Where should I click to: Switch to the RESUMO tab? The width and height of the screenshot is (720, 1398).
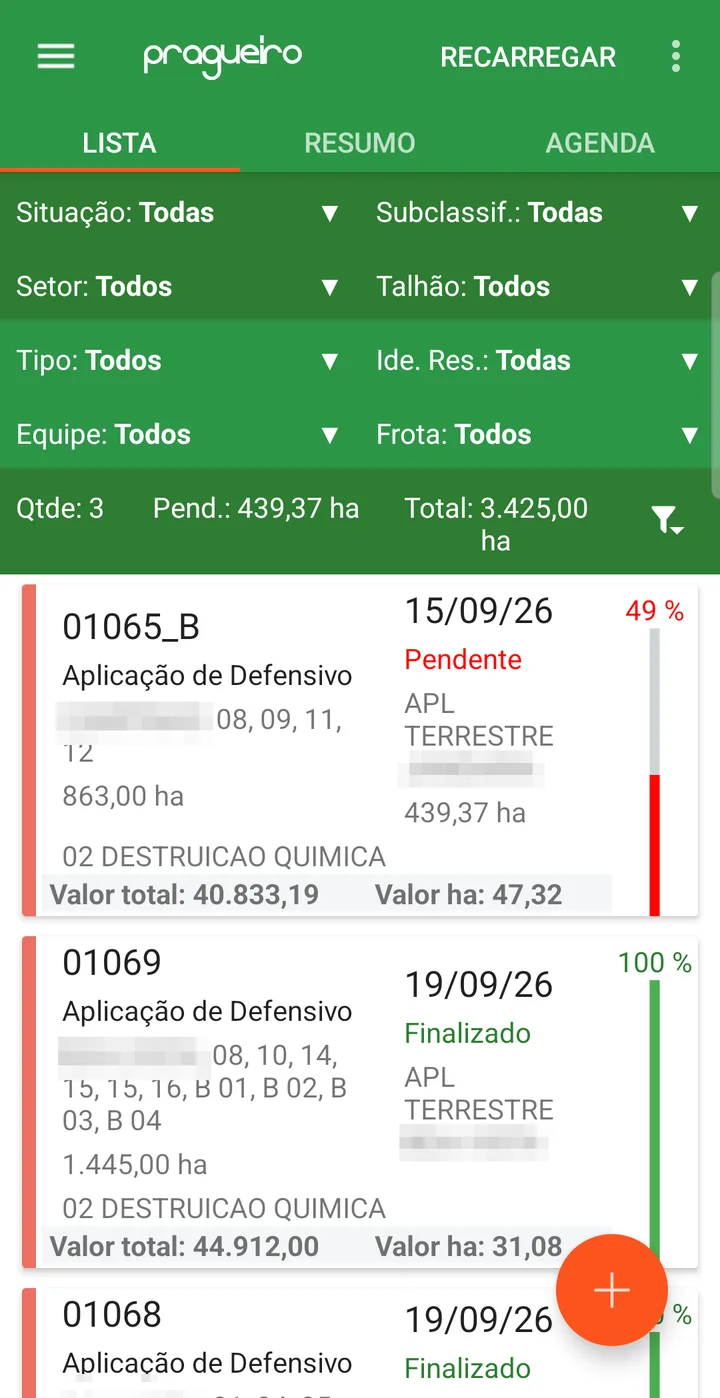(x=360, y=143)
